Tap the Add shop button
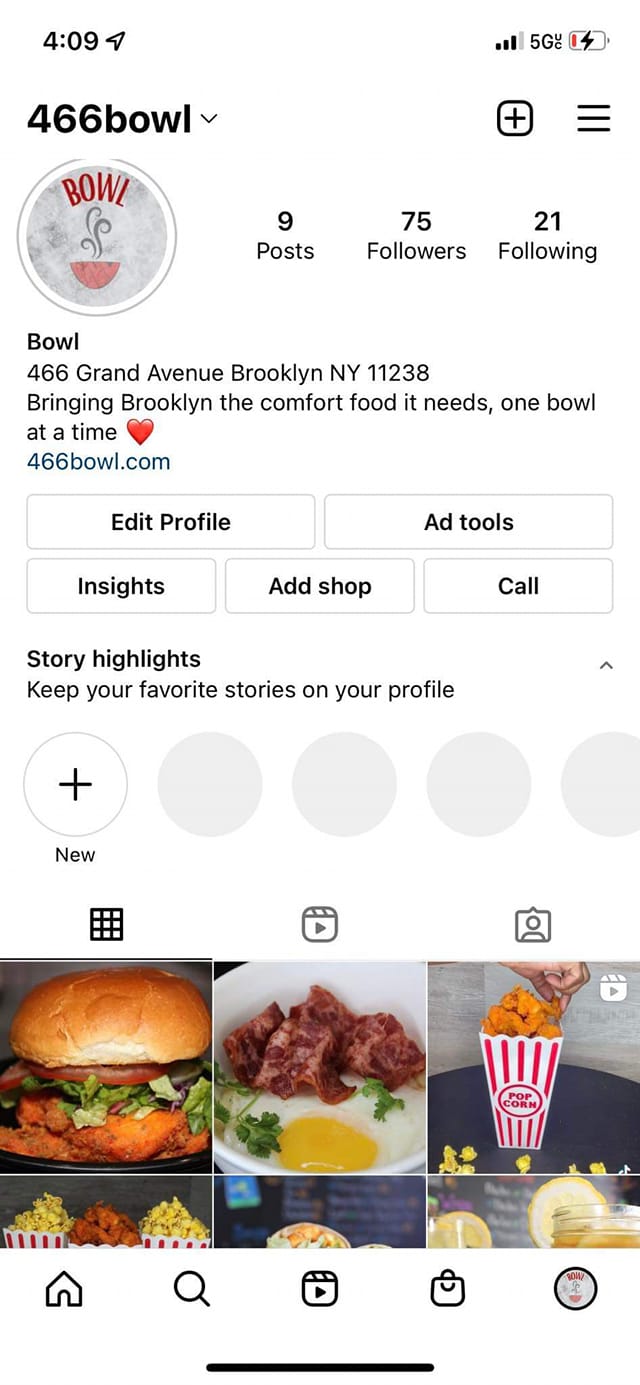 tap(320, 586)
